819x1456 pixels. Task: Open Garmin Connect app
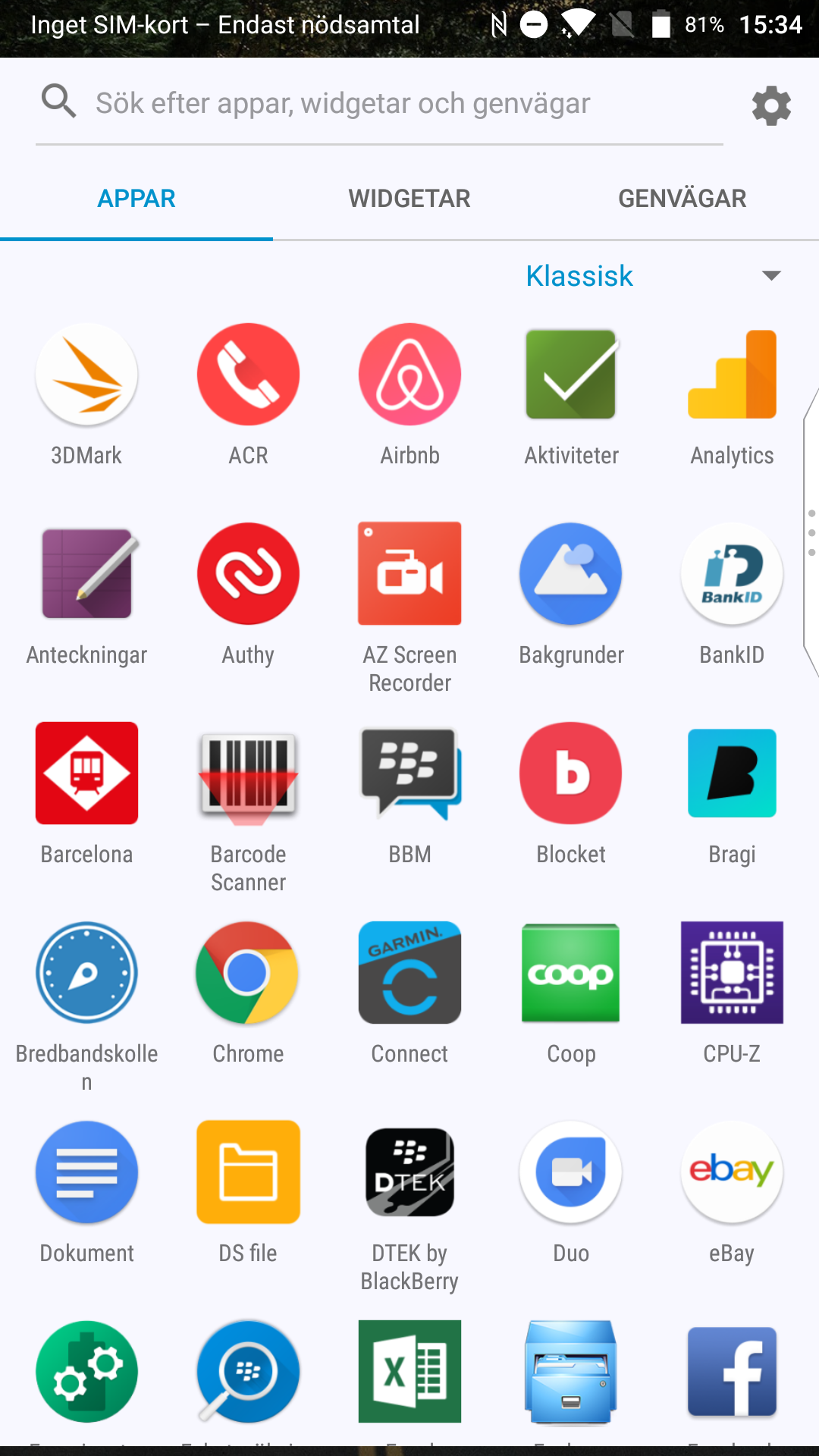(x=409, y=973)
